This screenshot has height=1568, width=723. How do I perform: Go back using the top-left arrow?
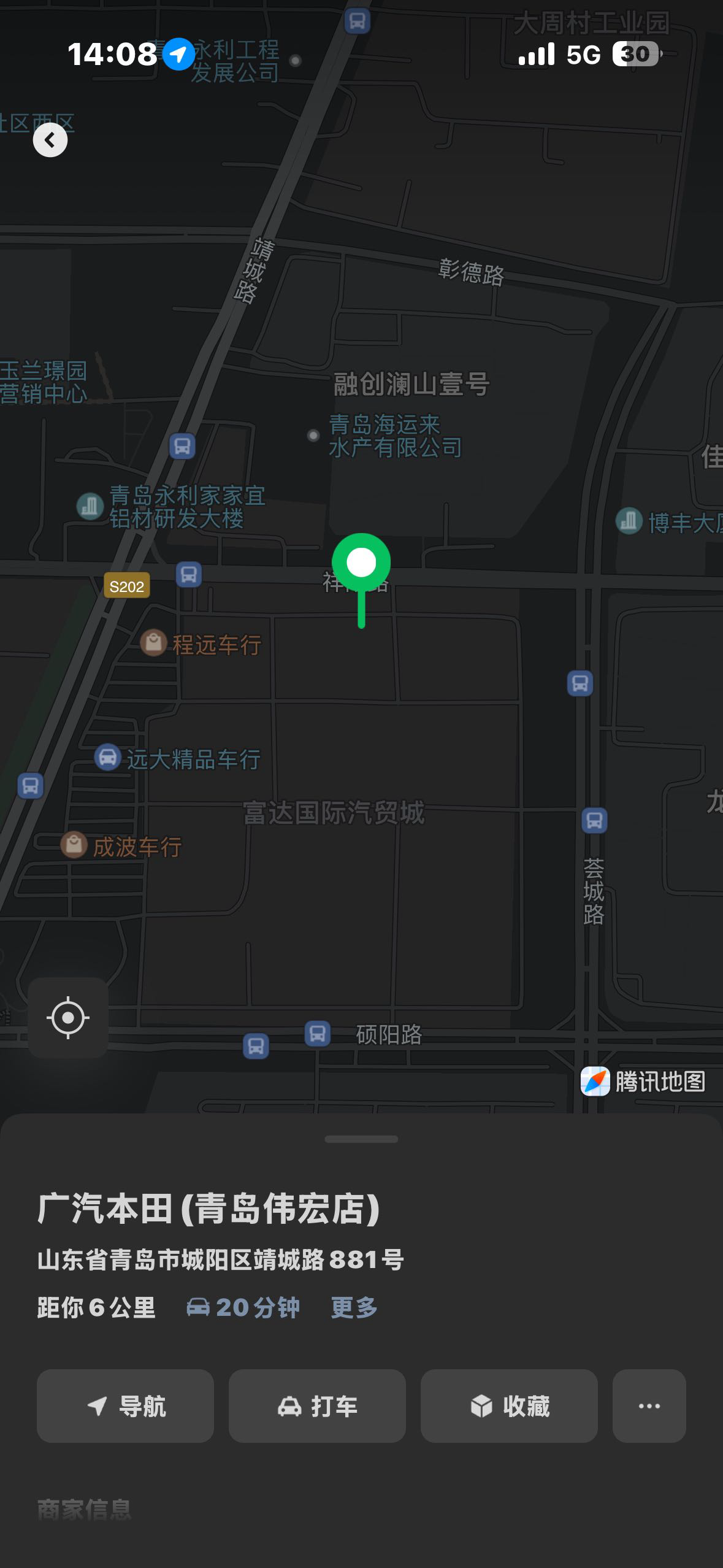coord(50,140)
